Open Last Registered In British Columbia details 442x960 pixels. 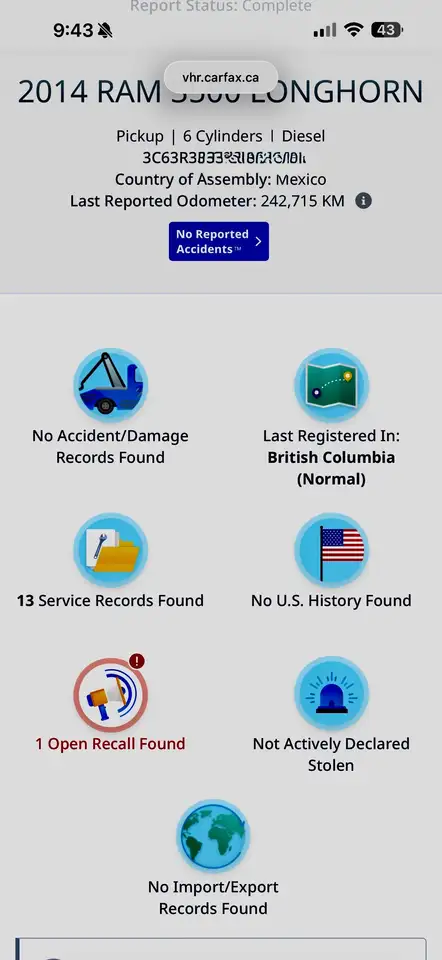(x=331, y=418)
